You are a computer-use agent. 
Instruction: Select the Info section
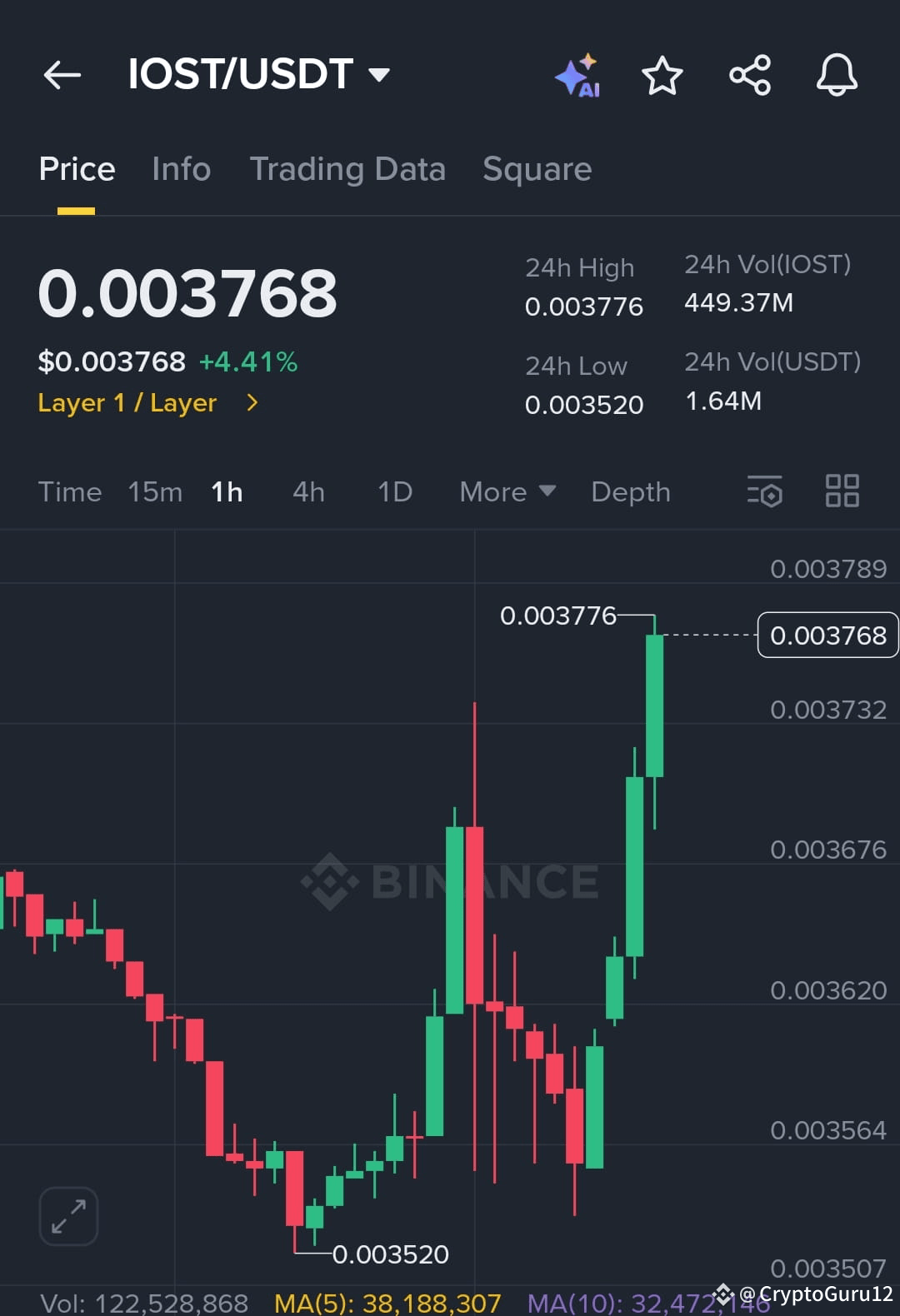180,168
